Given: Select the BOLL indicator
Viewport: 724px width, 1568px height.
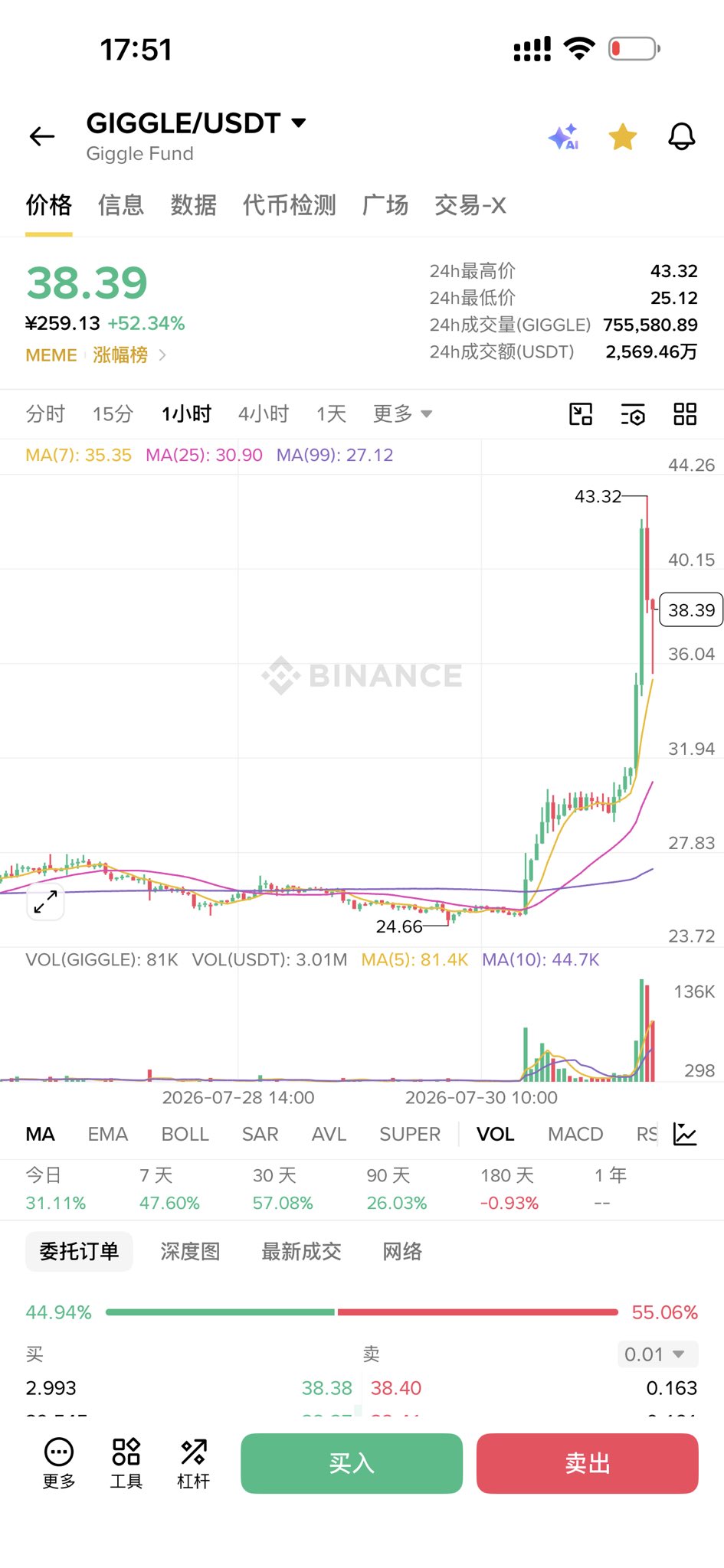Looking at the screenshot, I should 185,1134.
